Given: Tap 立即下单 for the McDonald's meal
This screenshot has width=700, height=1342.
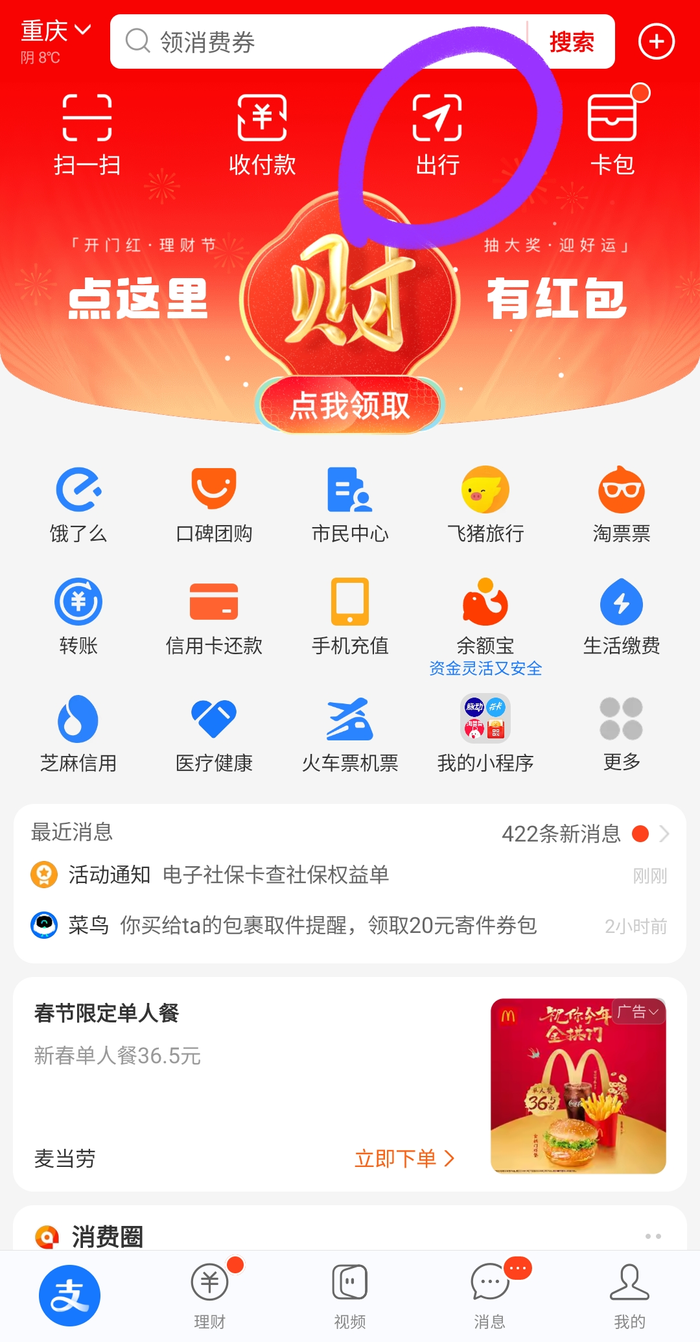Looking at the screenshot, I should tap(404, 1158).
